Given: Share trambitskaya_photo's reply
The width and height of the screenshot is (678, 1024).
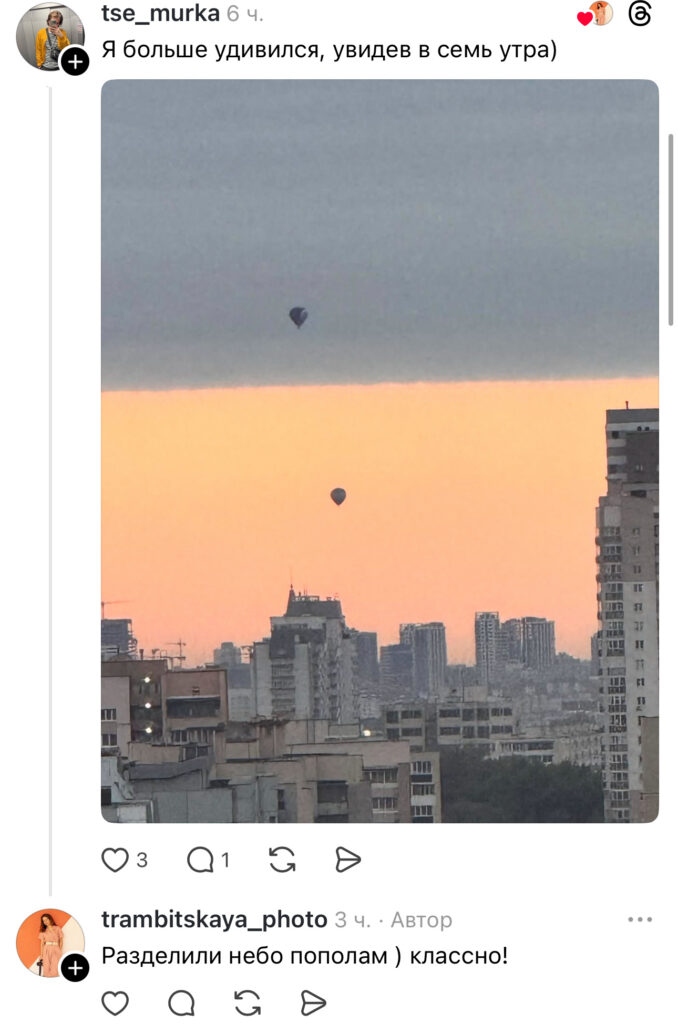Looking at the screenshot, I should click(314, 1003).
